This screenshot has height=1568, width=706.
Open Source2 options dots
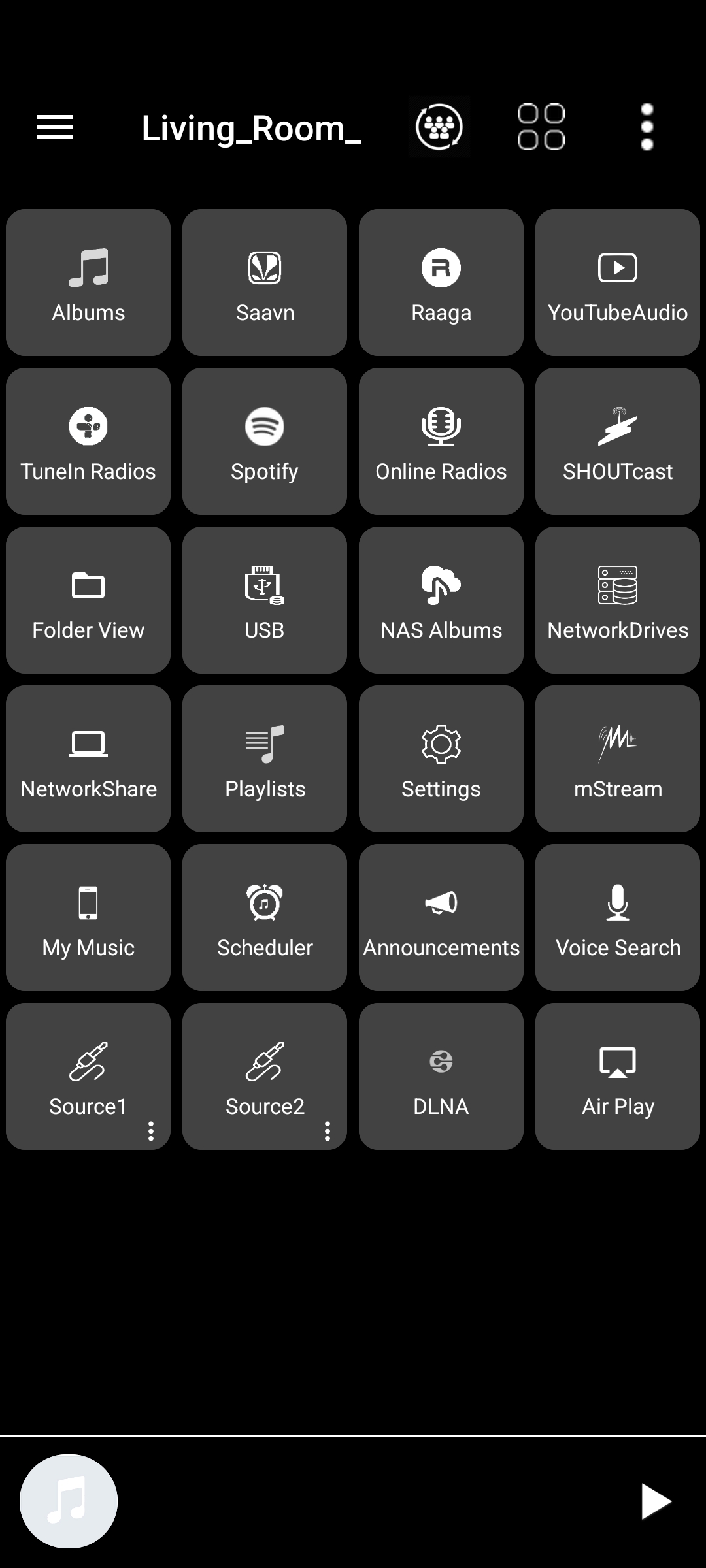pos(328,1131)
